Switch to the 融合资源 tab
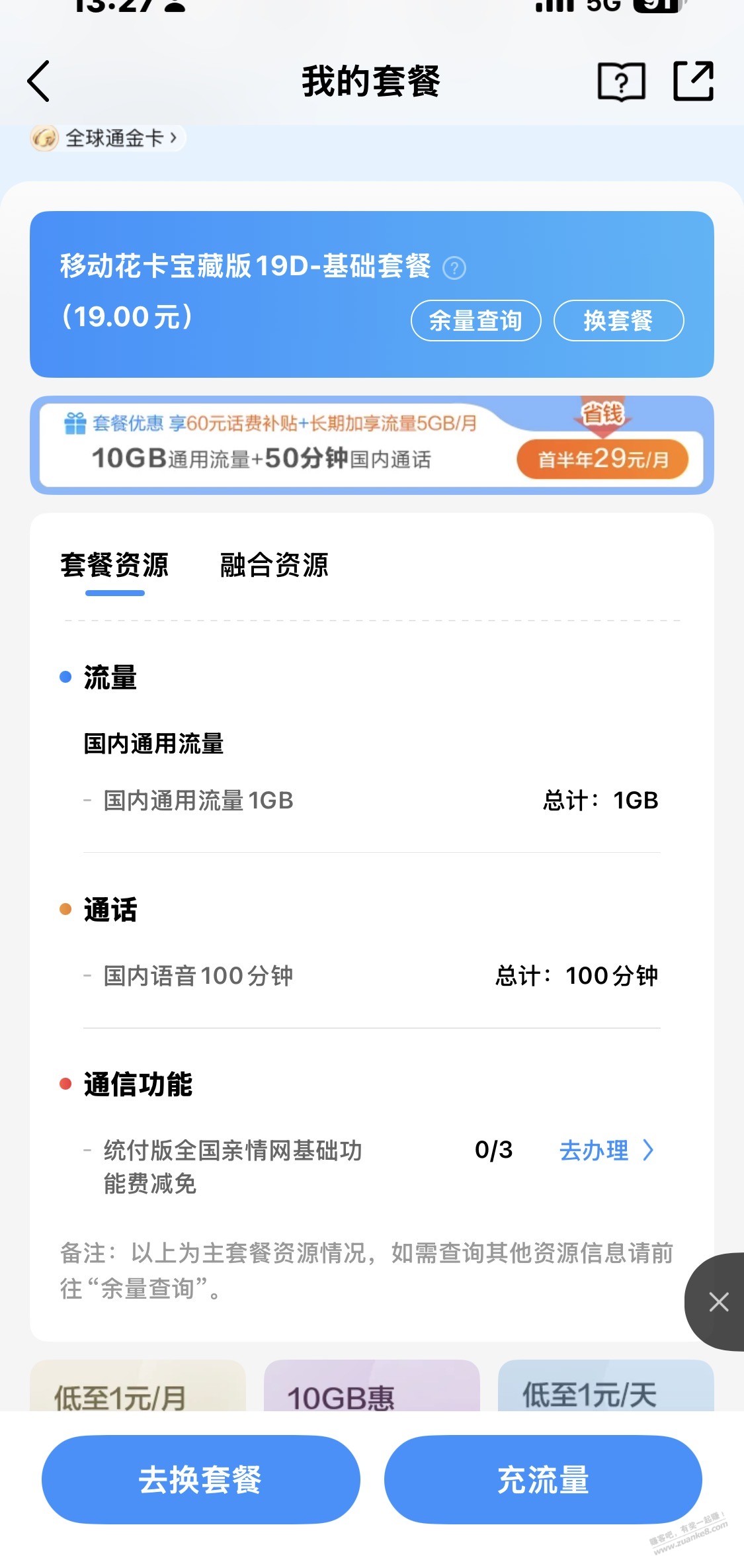The height and width of the screenshot is (1568, 744). tap(274, 566)
